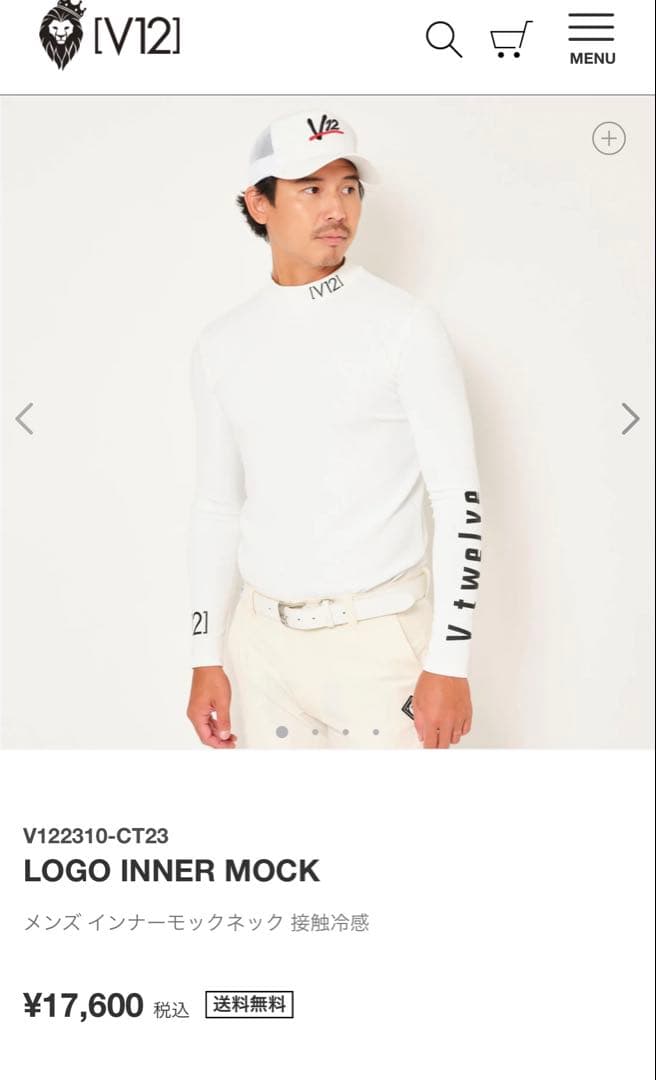Jump to the second image dot
Viewport: 656px width, 1080px height.
point(316,732)
